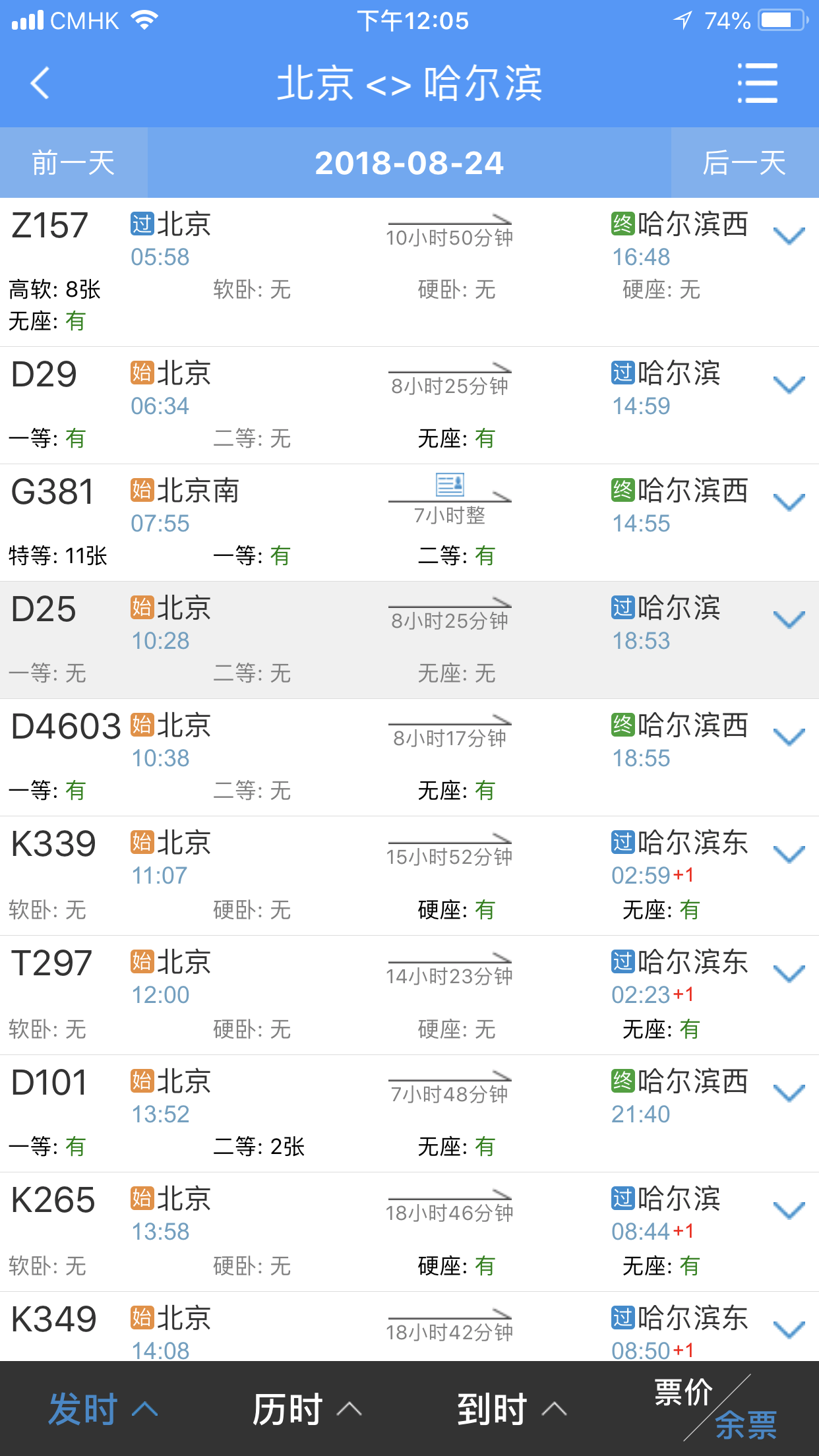This screenshot has width=819, height=1456.
Task: Tap the timetable icon on G381's route arrow
Action: pos(450,485)
